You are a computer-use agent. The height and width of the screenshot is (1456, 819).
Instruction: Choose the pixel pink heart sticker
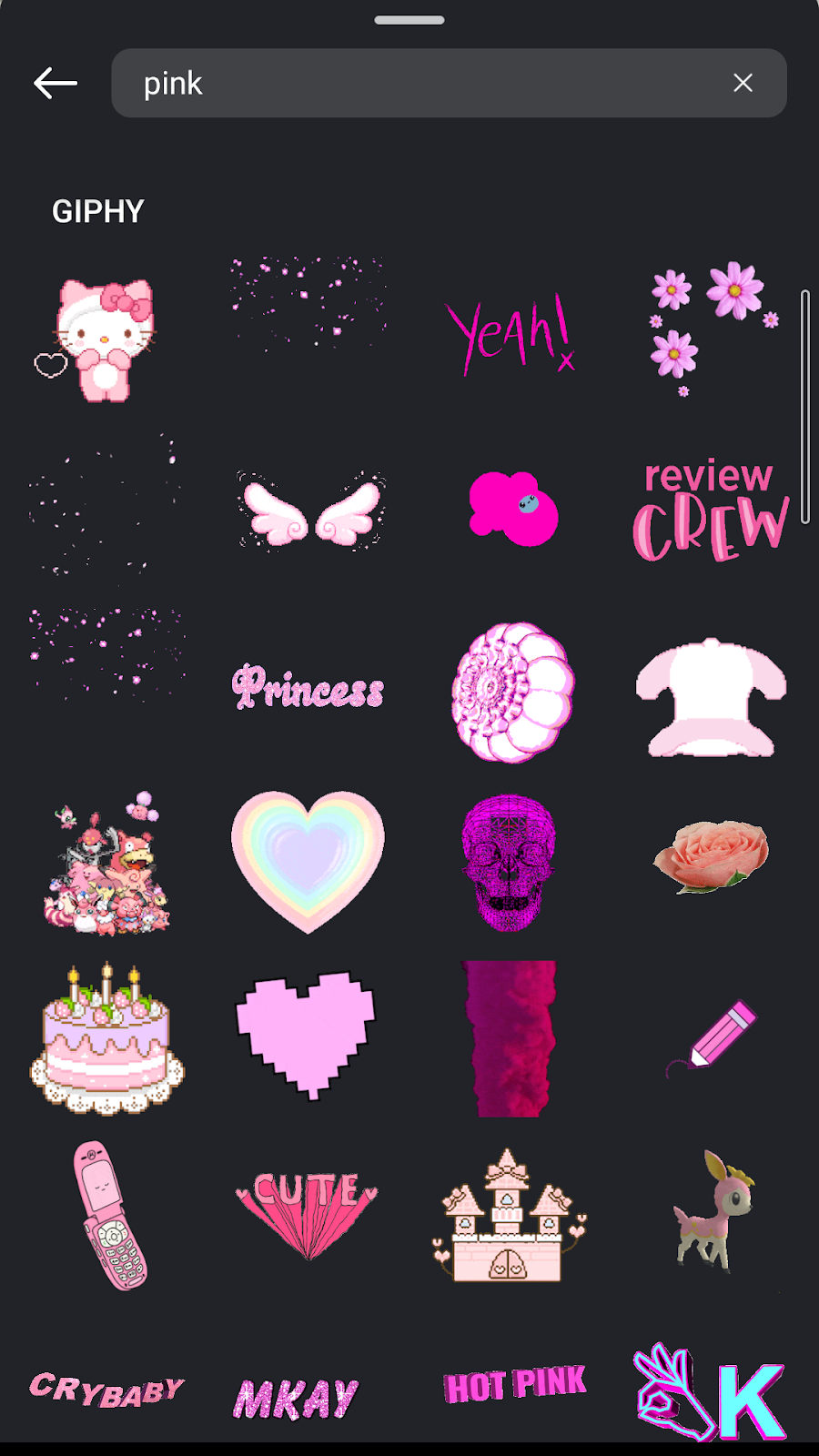coord(307,1035)
